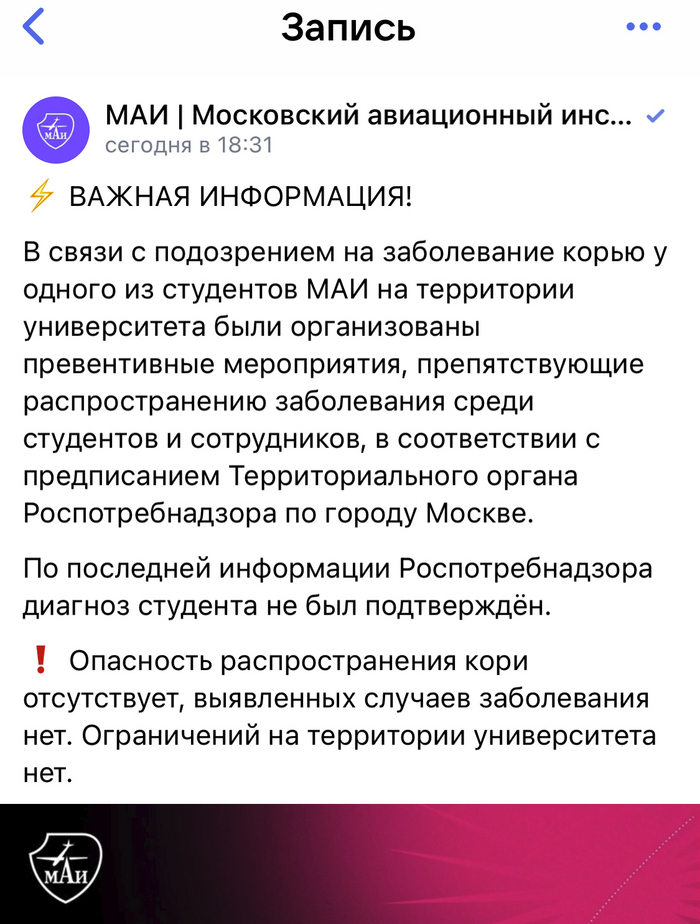Go back using the top-left arrow
Image resolution: width=700 pixels, height=924 pixels.
pyautogui.click(x=33, y=27)
